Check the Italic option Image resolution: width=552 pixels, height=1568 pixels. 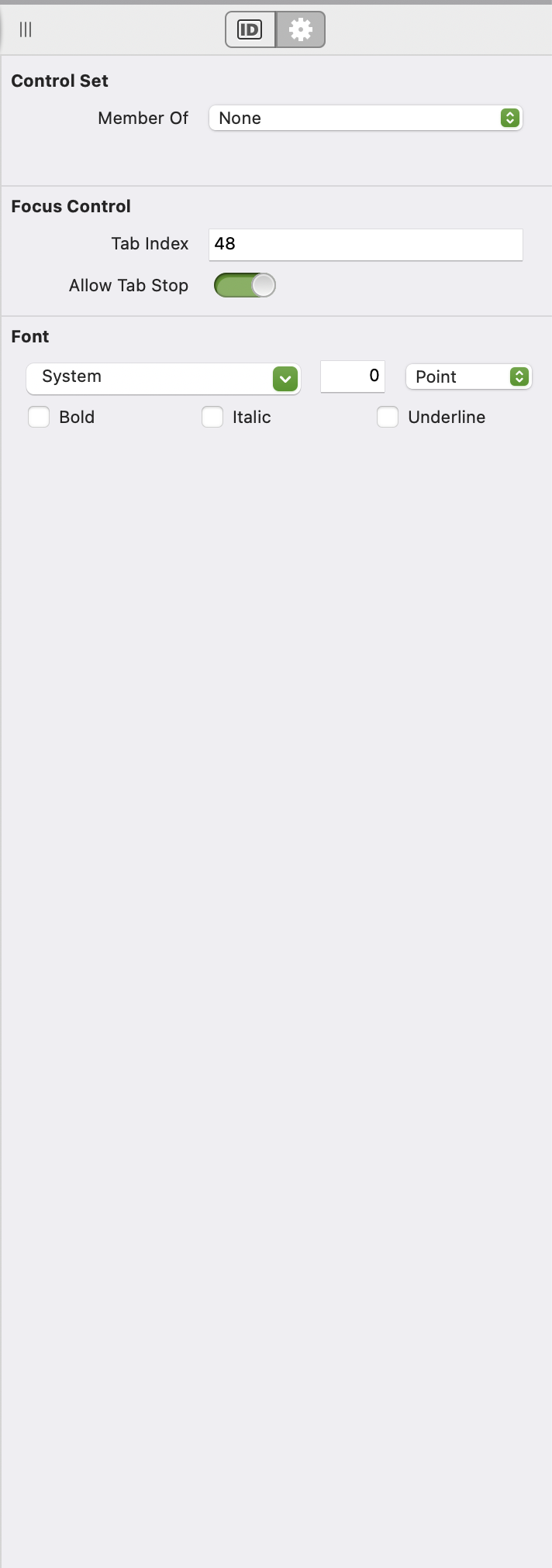coord(212,417)
